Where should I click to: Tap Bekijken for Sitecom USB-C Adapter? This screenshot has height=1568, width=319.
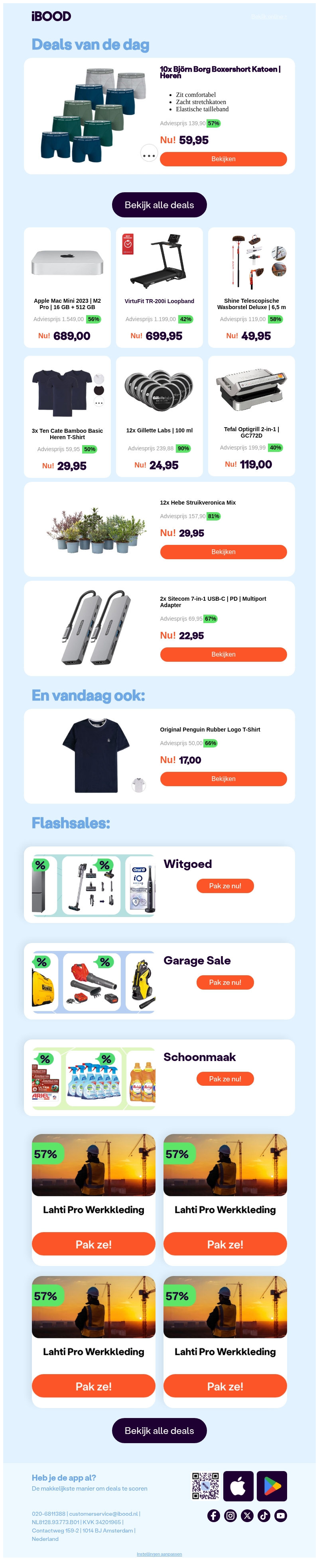[223, 654]
